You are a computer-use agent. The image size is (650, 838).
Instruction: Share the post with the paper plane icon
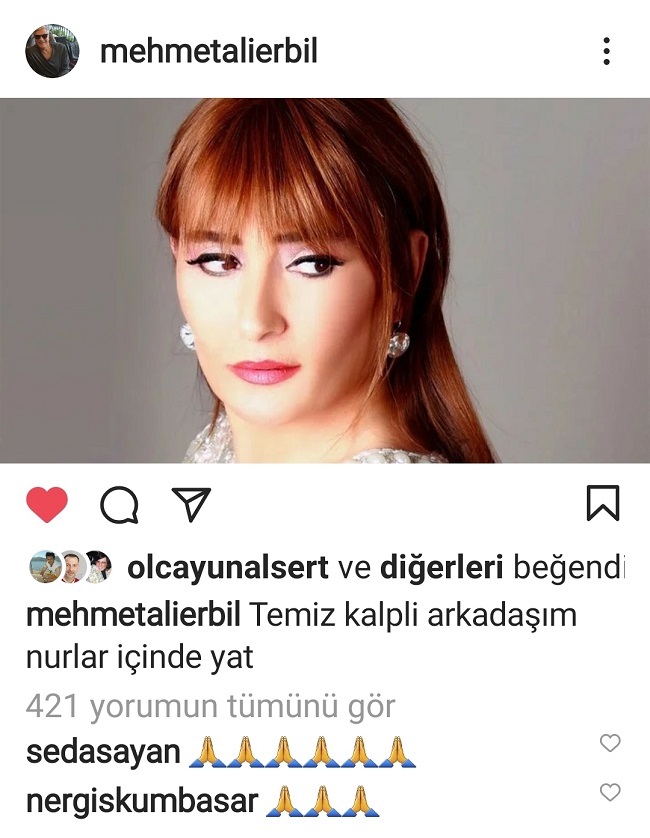190,504
